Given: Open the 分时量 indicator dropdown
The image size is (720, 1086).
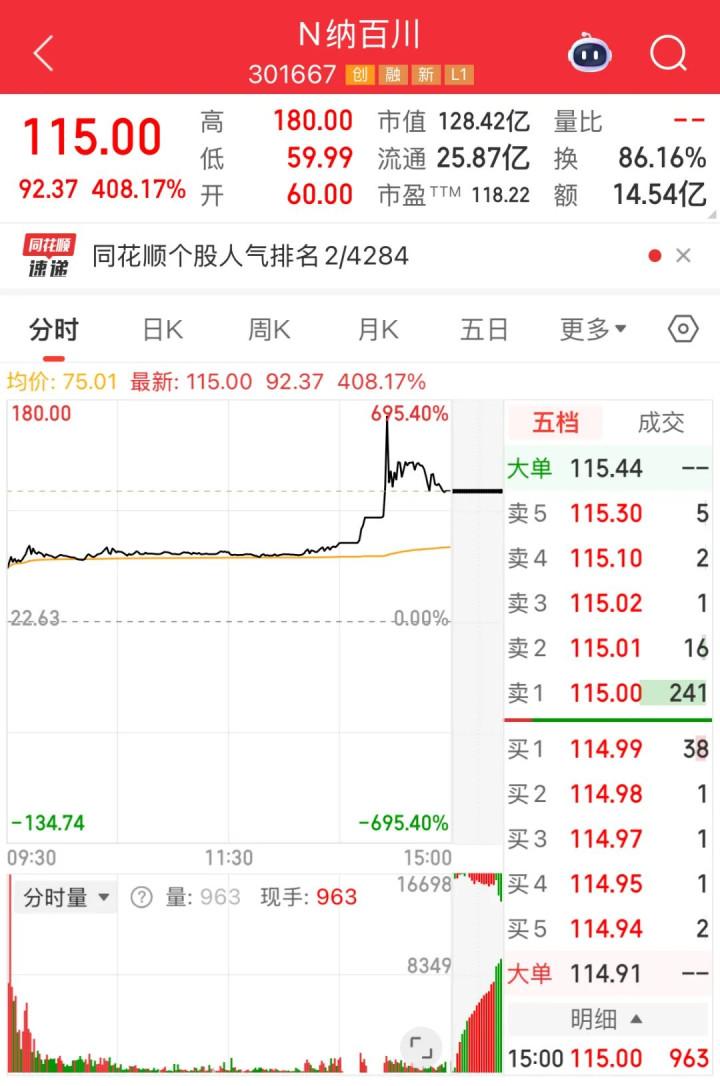Looking at the screenshot, I should point(67,897).
